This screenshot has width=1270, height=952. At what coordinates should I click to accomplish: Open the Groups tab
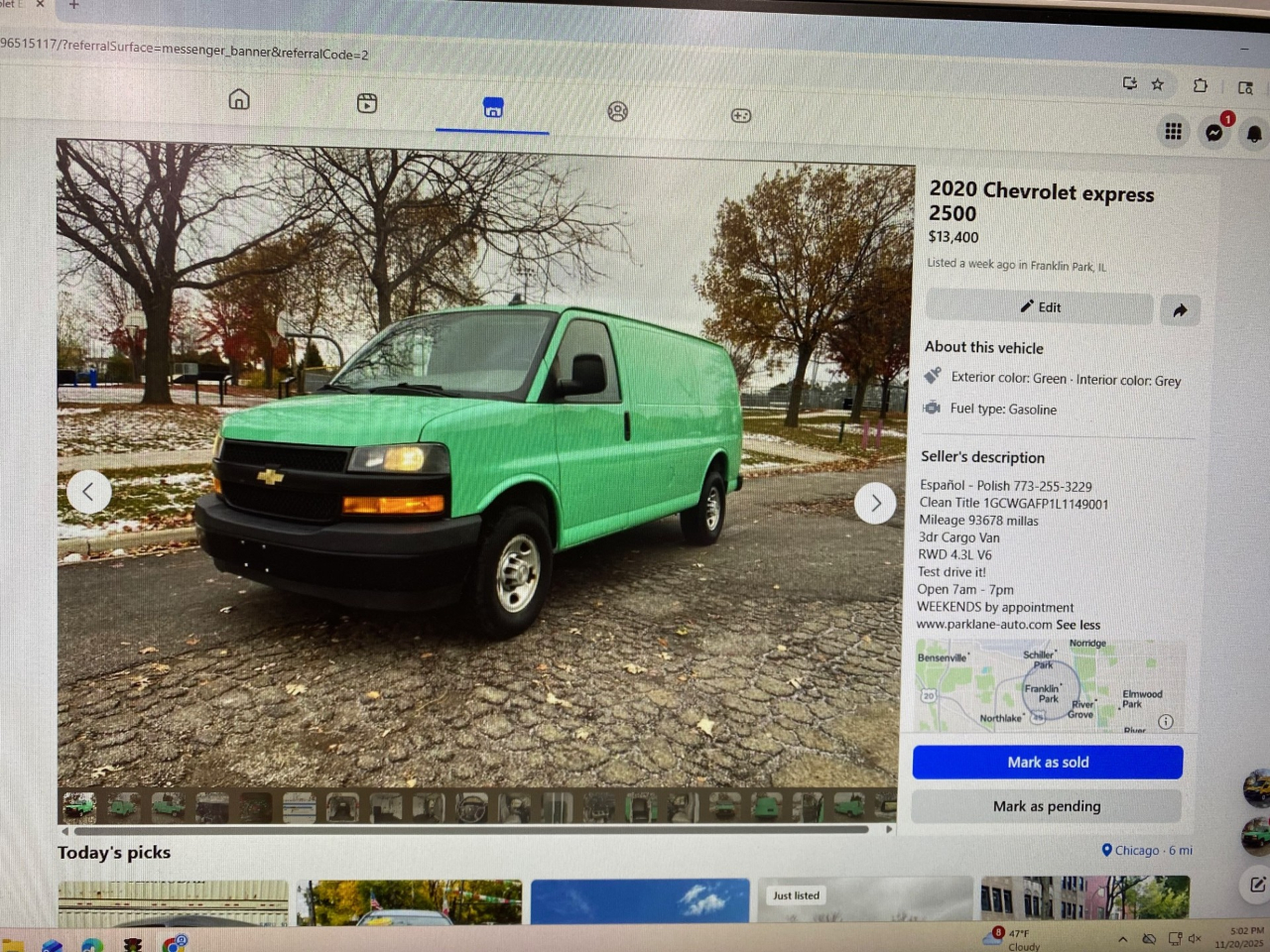pyautogui.click(x=617, y=112)
